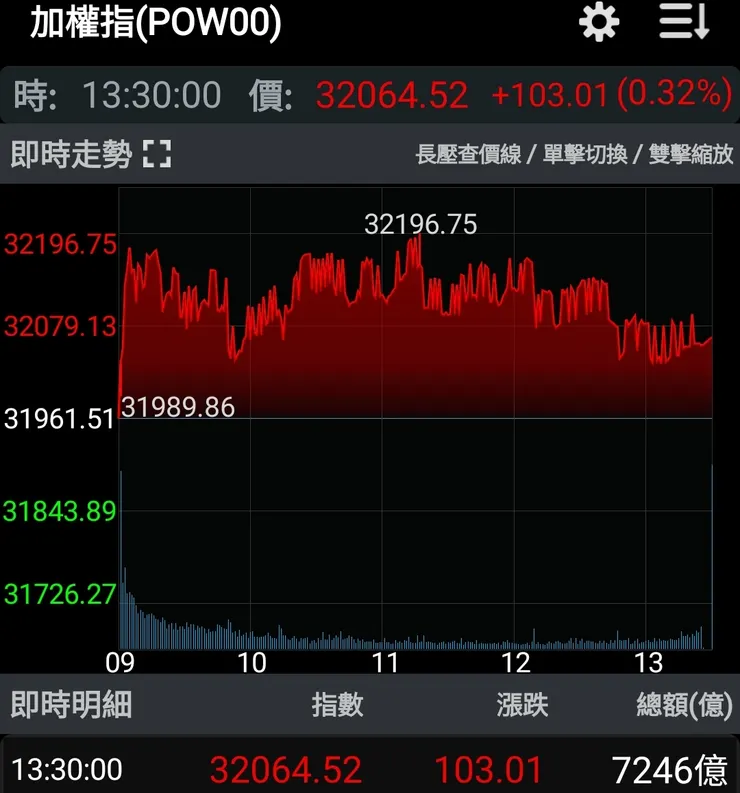The image size is (740, 793).
Task: Tap 雙擊縮放 to toggle chart zoom mode
Action: 691,155
